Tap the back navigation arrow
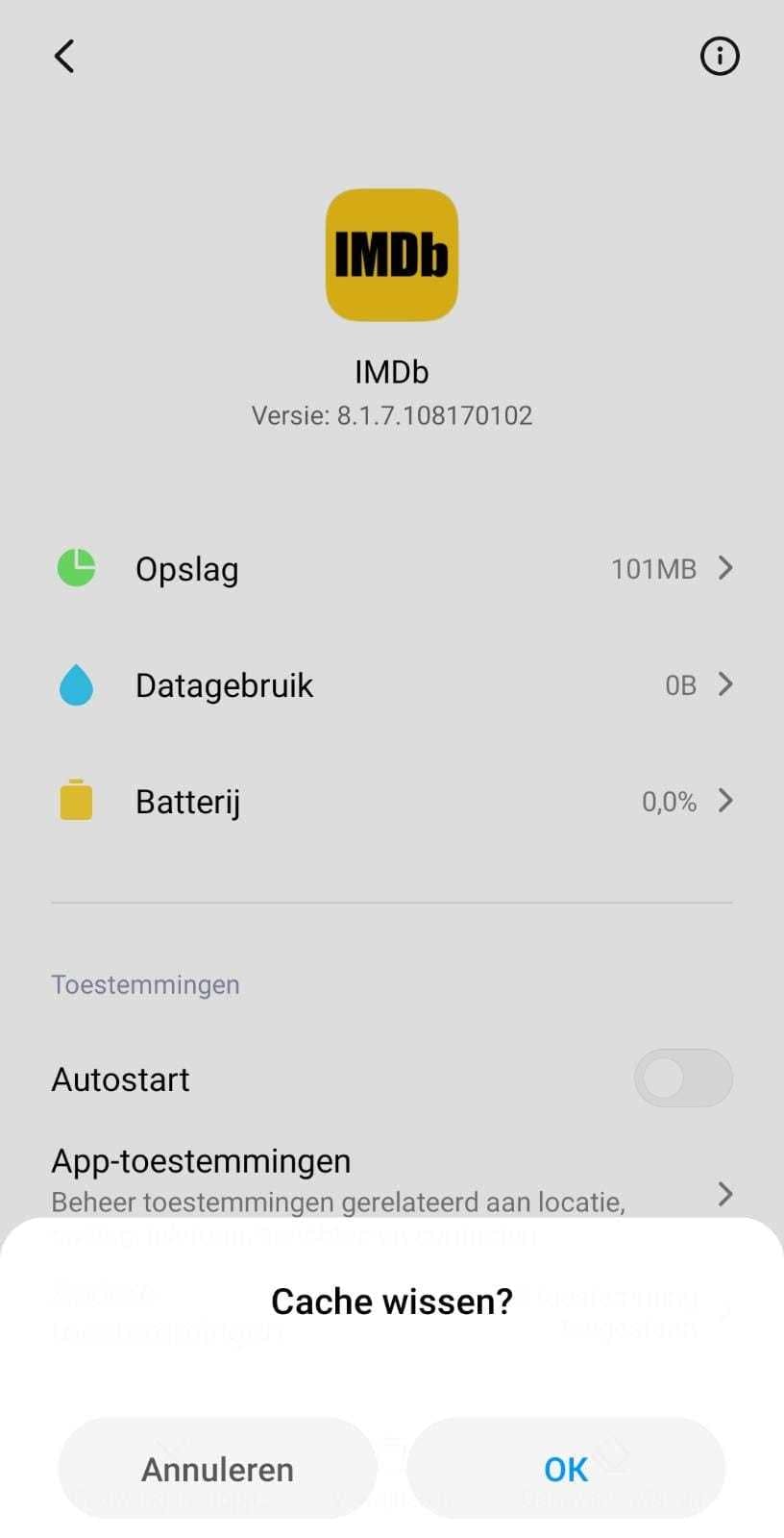784x1538 pixels. click(63, 56)
